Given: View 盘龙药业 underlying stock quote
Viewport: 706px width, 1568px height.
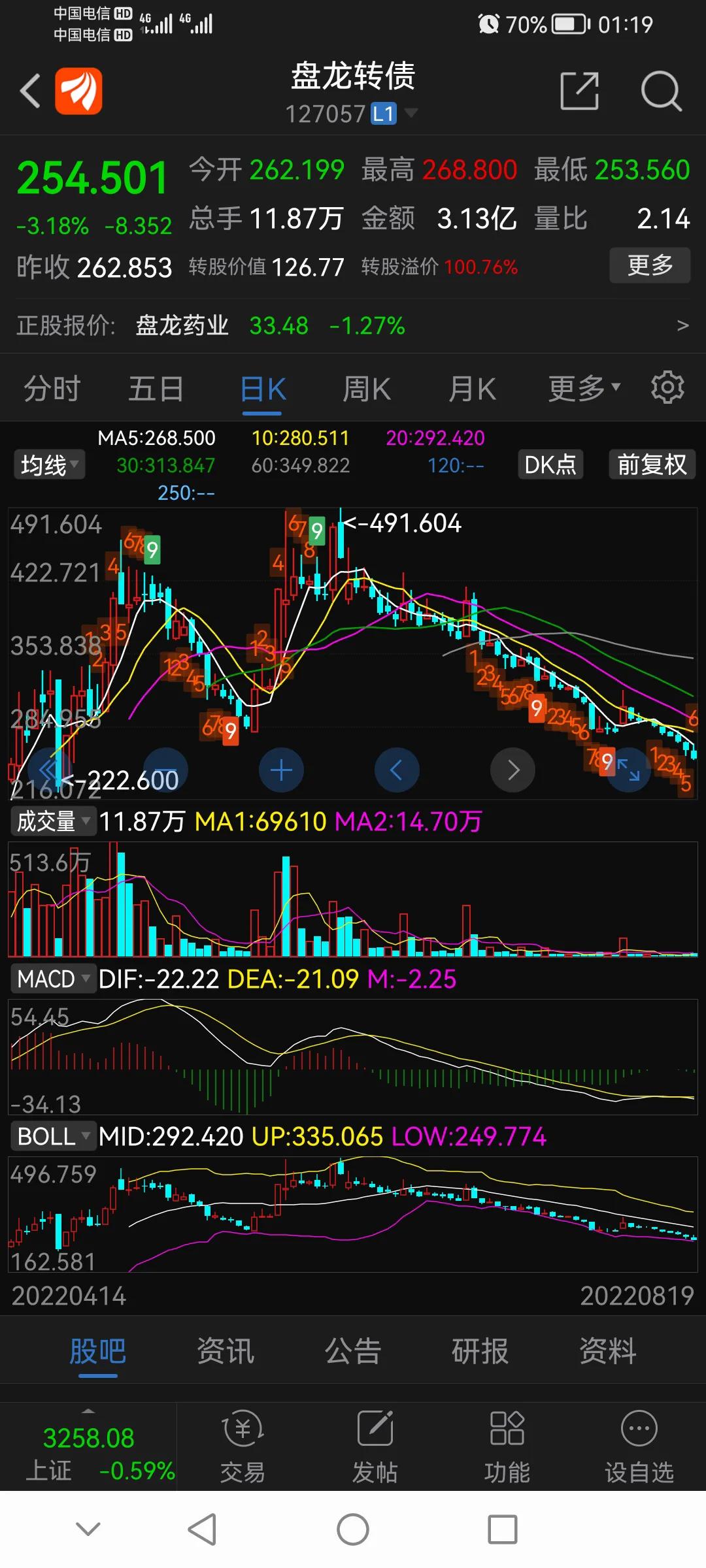Looking at the screenshot, I should tap(181, 325).
